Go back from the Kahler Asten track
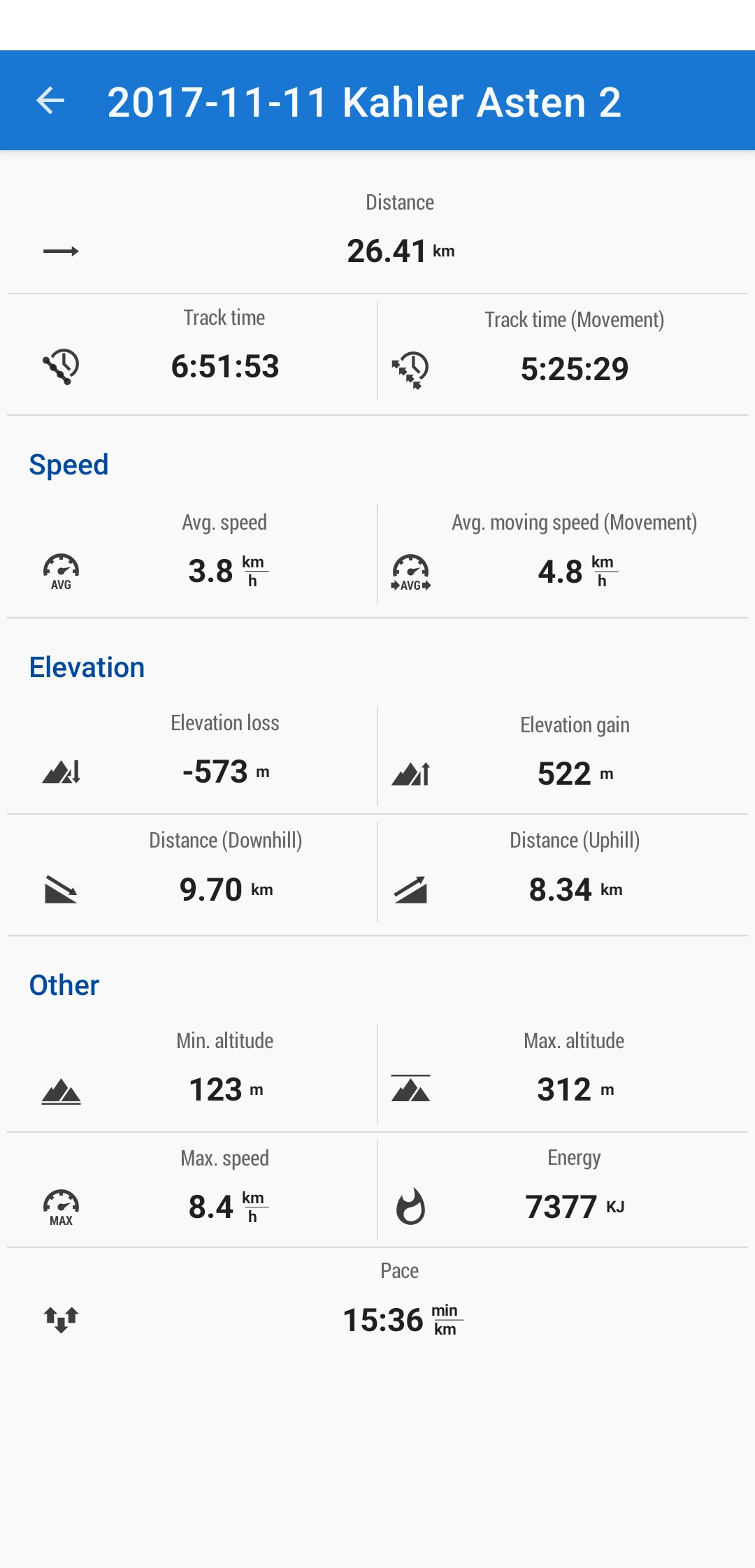 pyautogui.click(x=50, y=101)
